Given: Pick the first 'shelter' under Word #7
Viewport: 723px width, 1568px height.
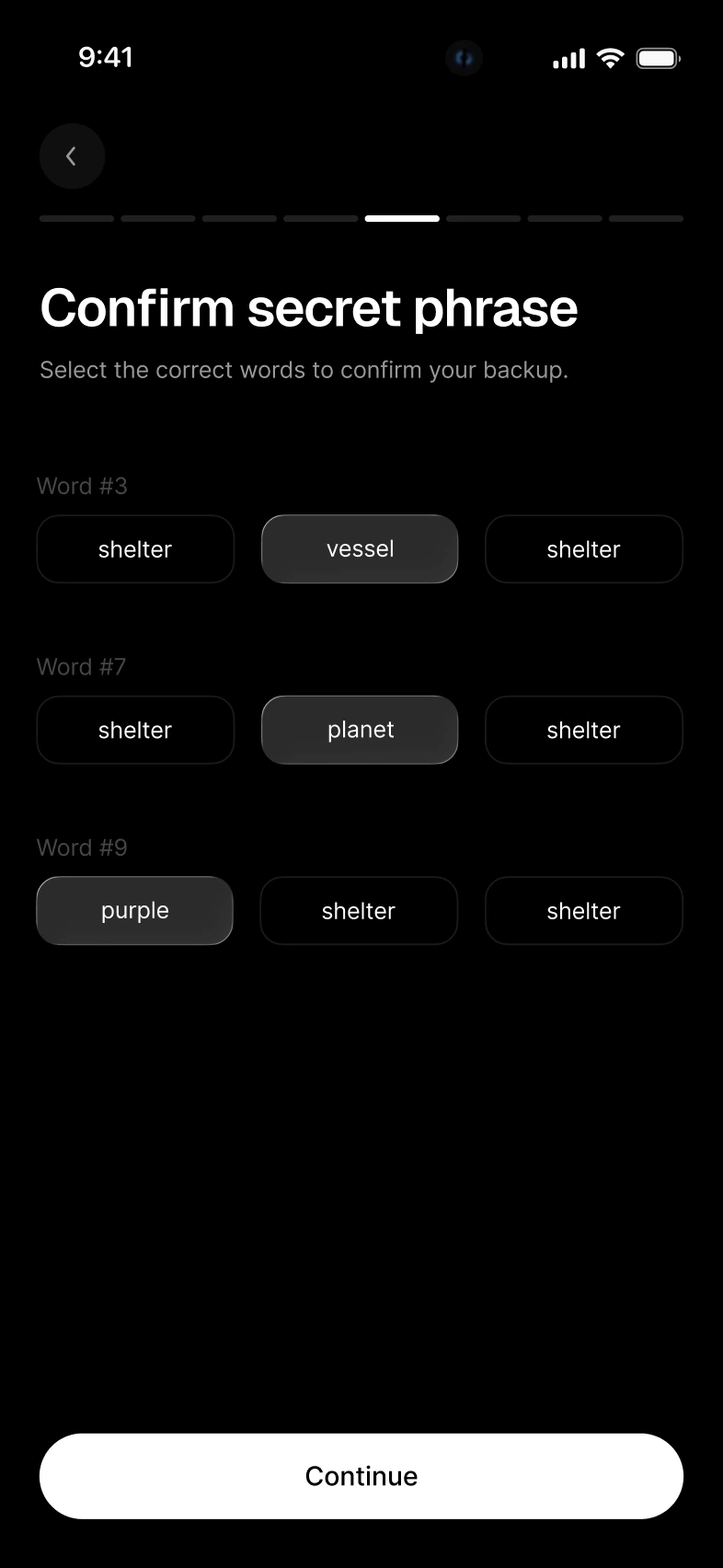Looking at the screenshot, I should (134, 730).
